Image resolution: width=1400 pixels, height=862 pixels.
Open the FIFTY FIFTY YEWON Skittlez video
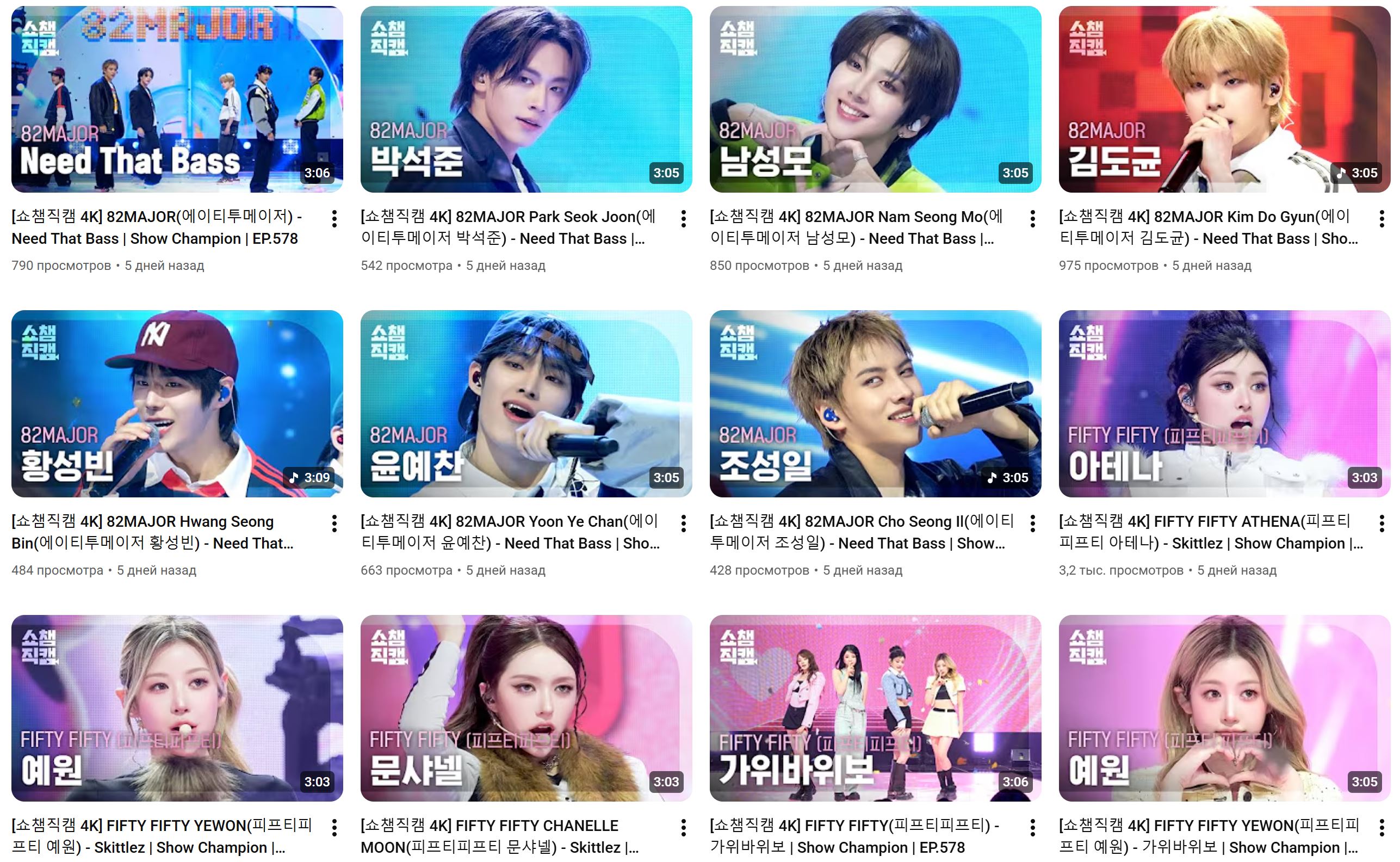tap(177, 708)
